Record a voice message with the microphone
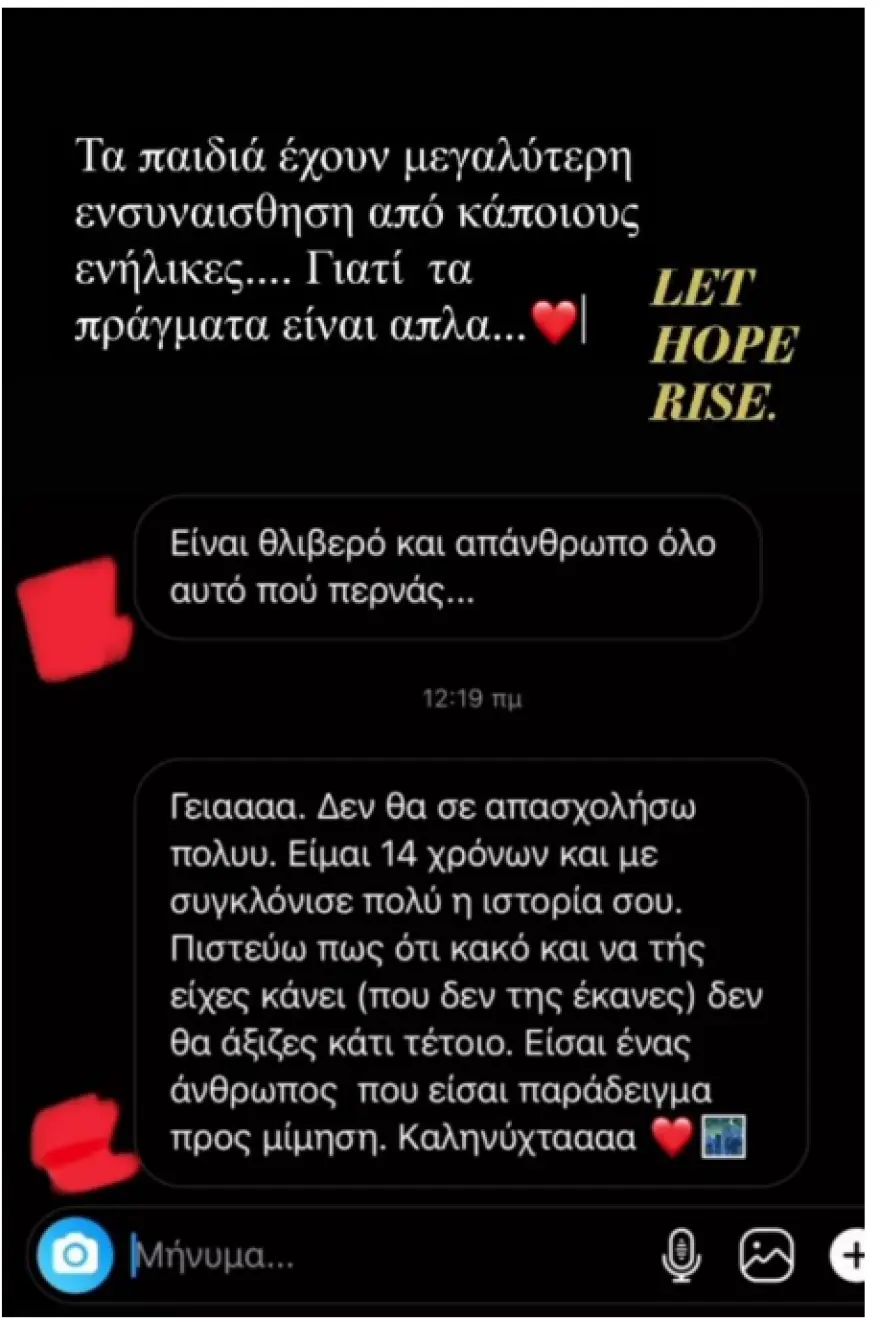Screen dimensions: 880x1321 coord(682,1254)
